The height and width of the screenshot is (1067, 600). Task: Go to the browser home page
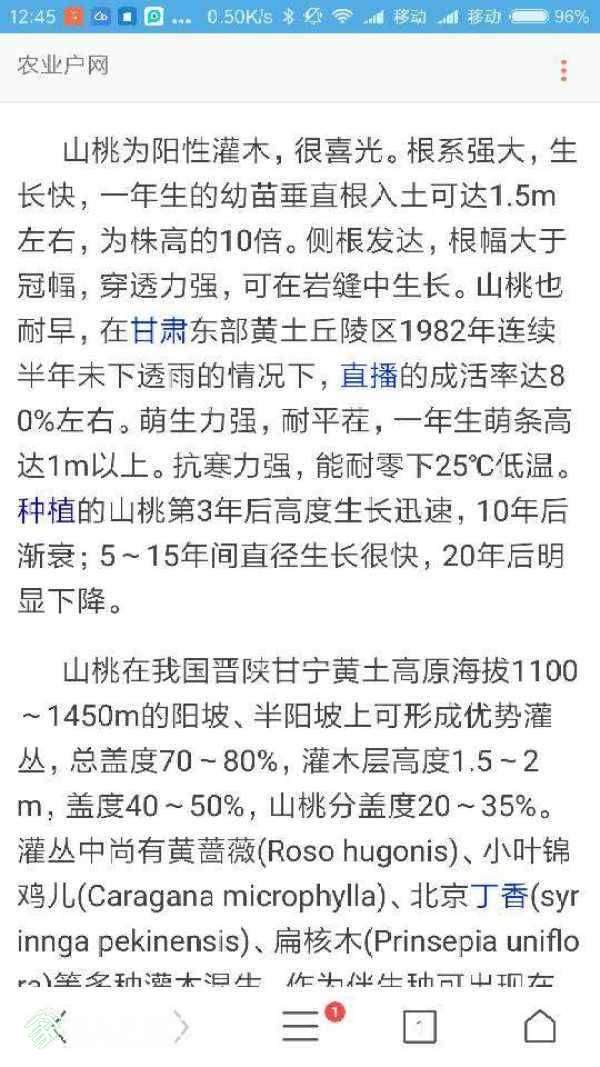(x=540, y=1026)
